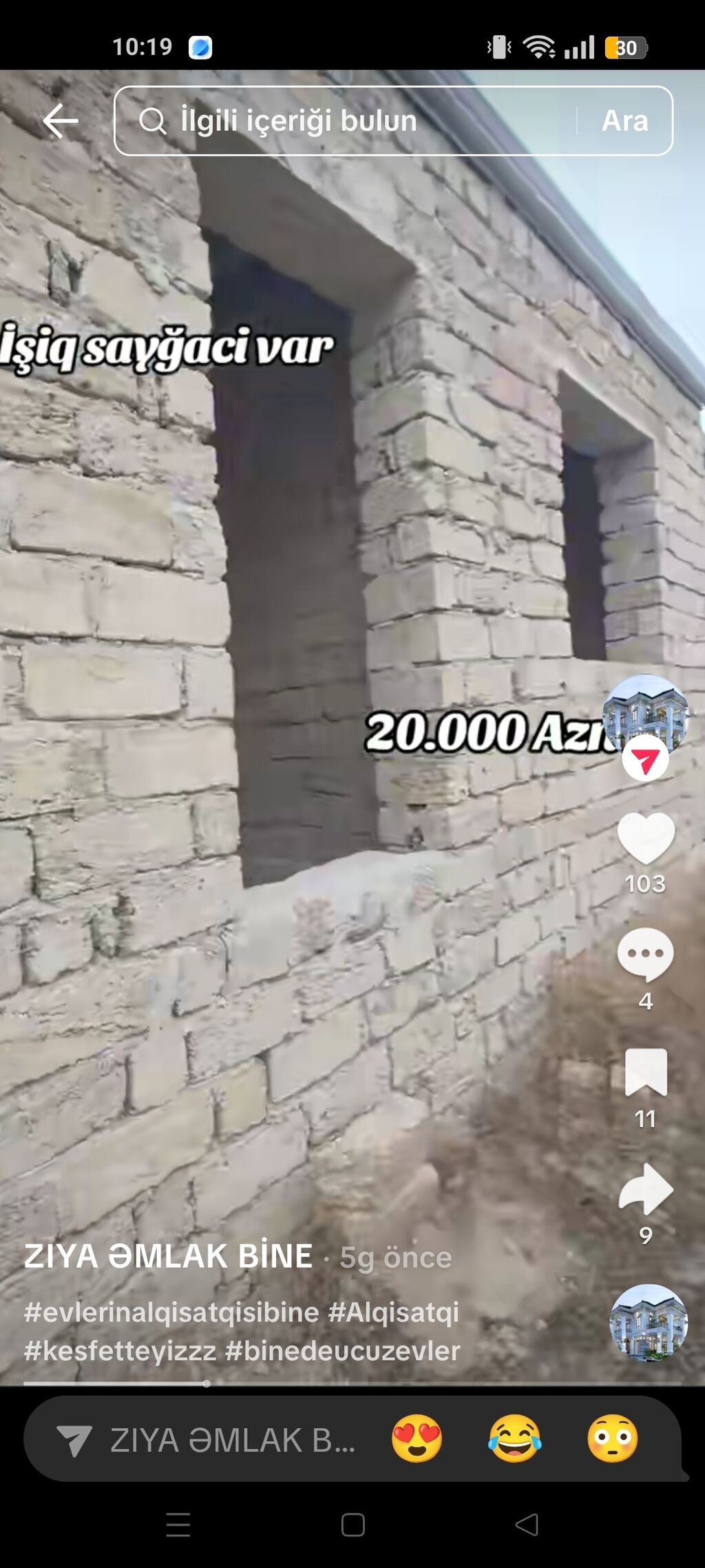Tap the Ara search button

click(624, 121)
